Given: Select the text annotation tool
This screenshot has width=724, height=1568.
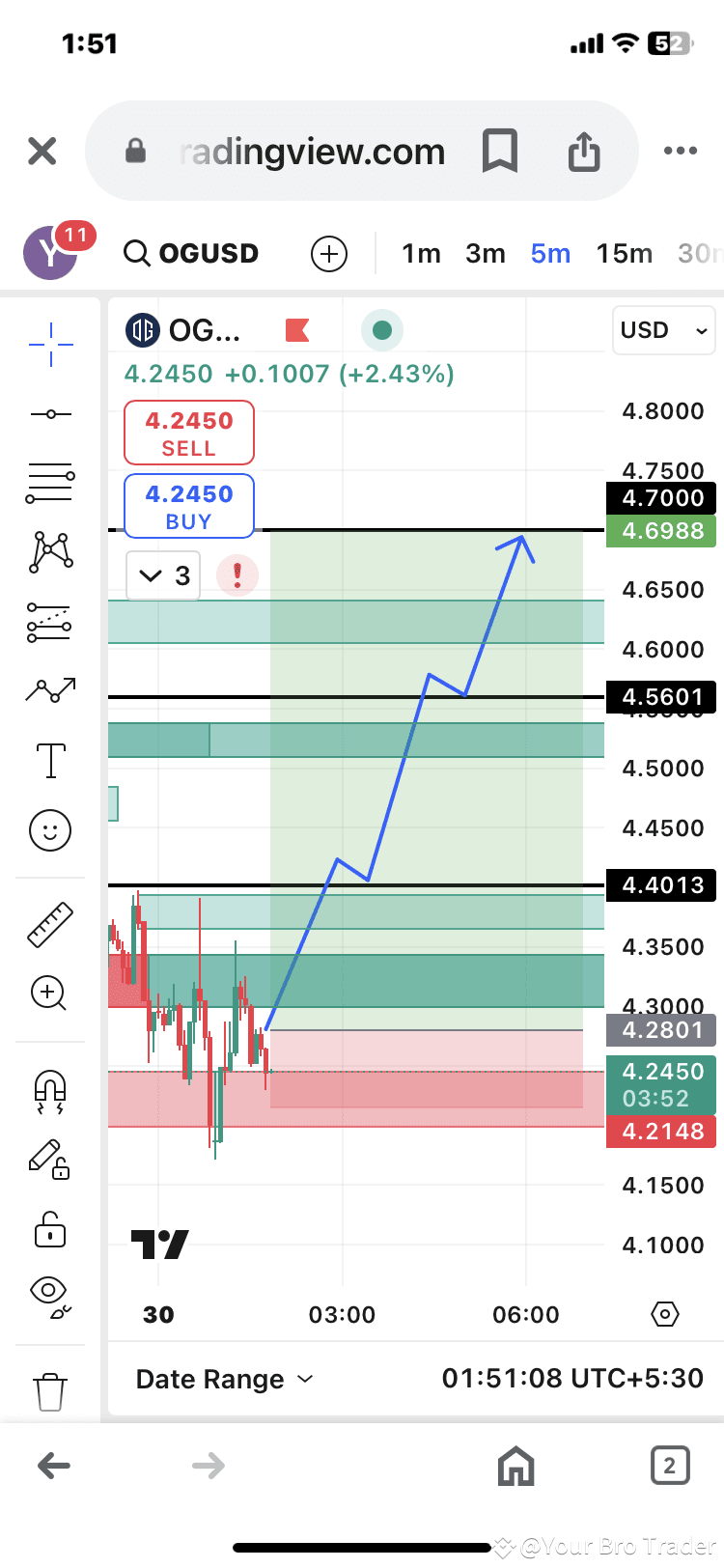Looking at the screenshot, I should coord(50,760).
